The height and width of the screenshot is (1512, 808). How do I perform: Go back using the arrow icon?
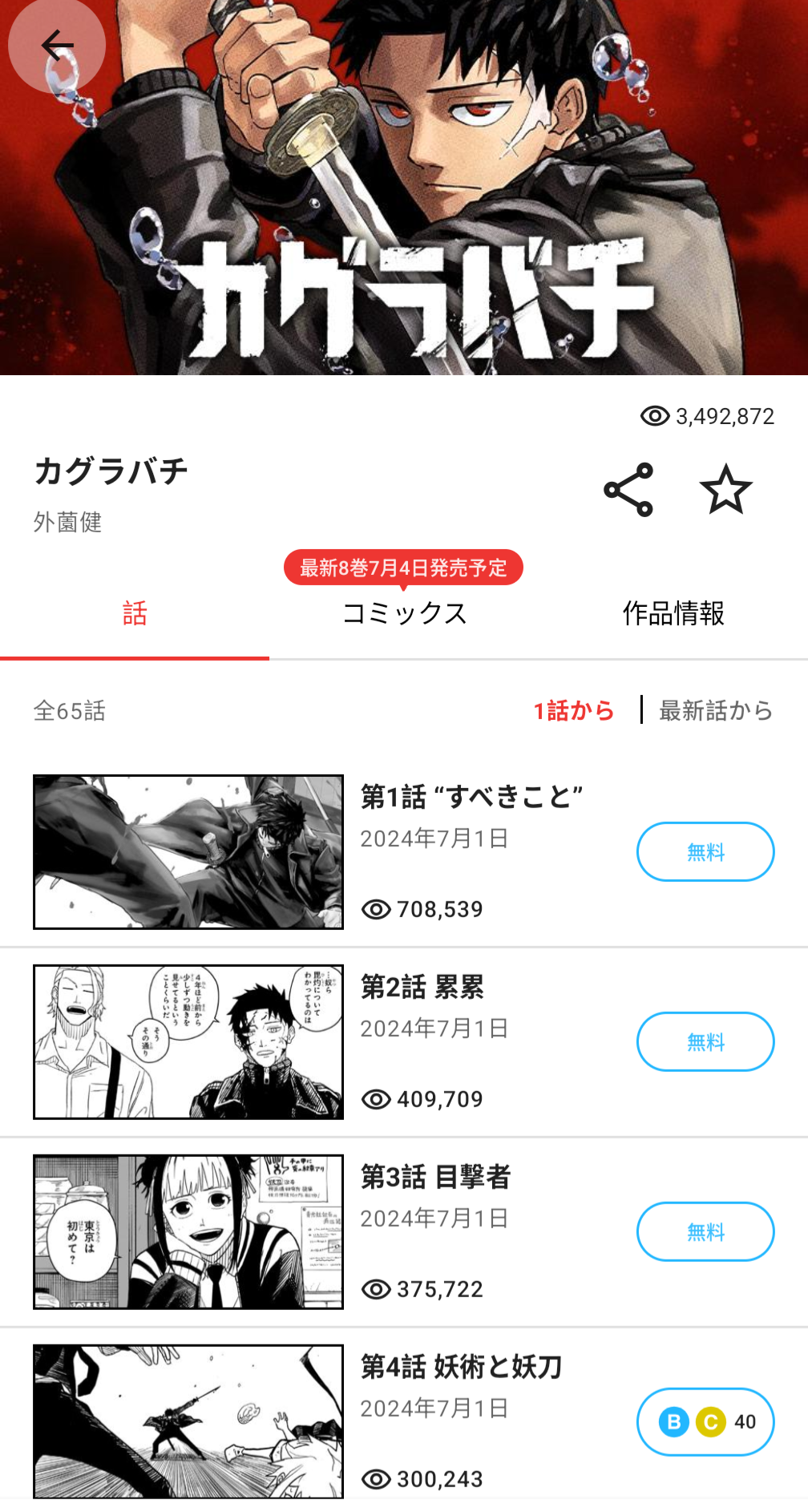point(57,46)
